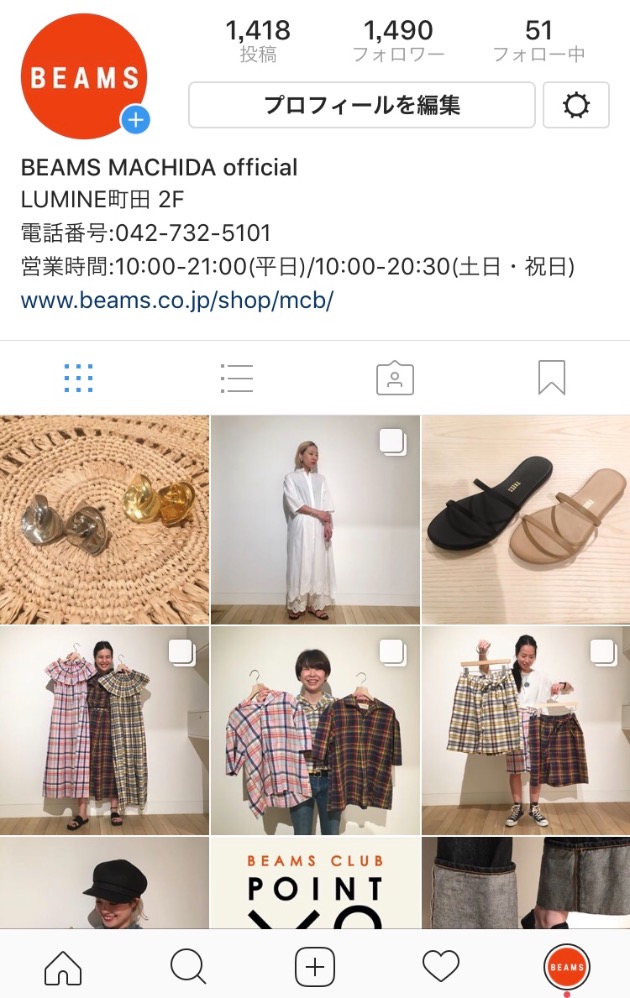Viewport: 630px width, 998px height.
Task: Open the white dress outfit post
Action: point(315,520)
